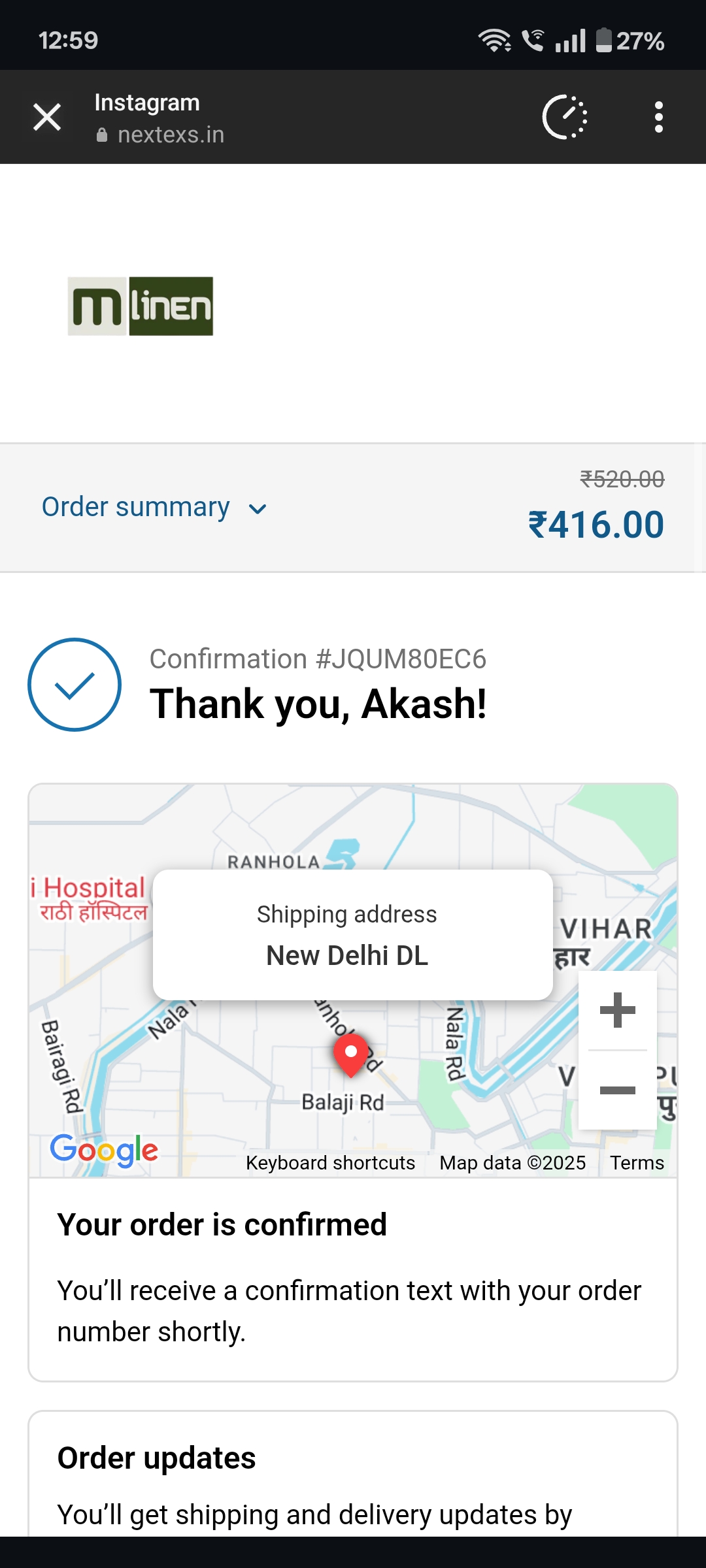The image size is (706, 1568).
Task: Zoom in on the map
Action: (617, 1010)
